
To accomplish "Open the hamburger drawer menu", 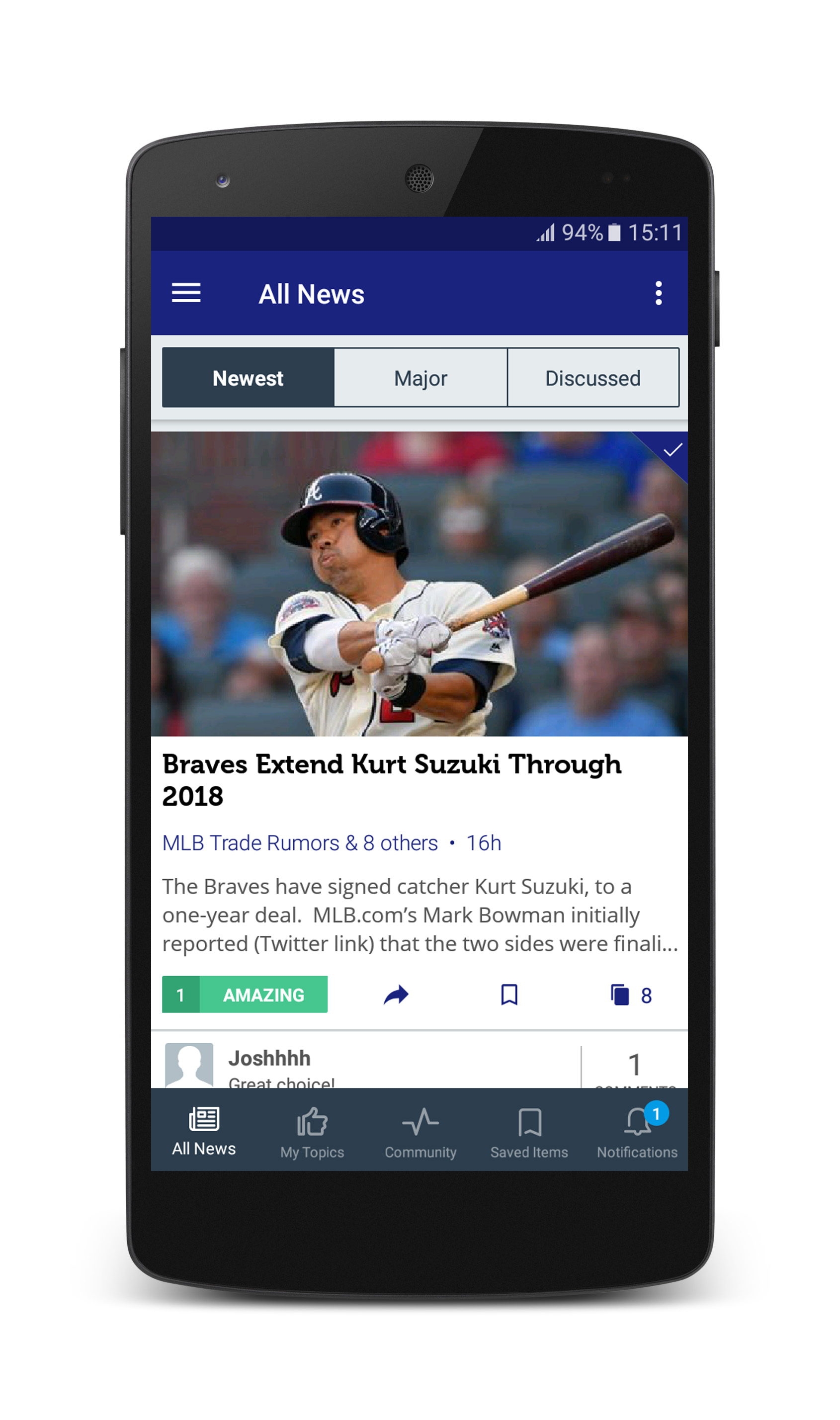I will [186, 293].
